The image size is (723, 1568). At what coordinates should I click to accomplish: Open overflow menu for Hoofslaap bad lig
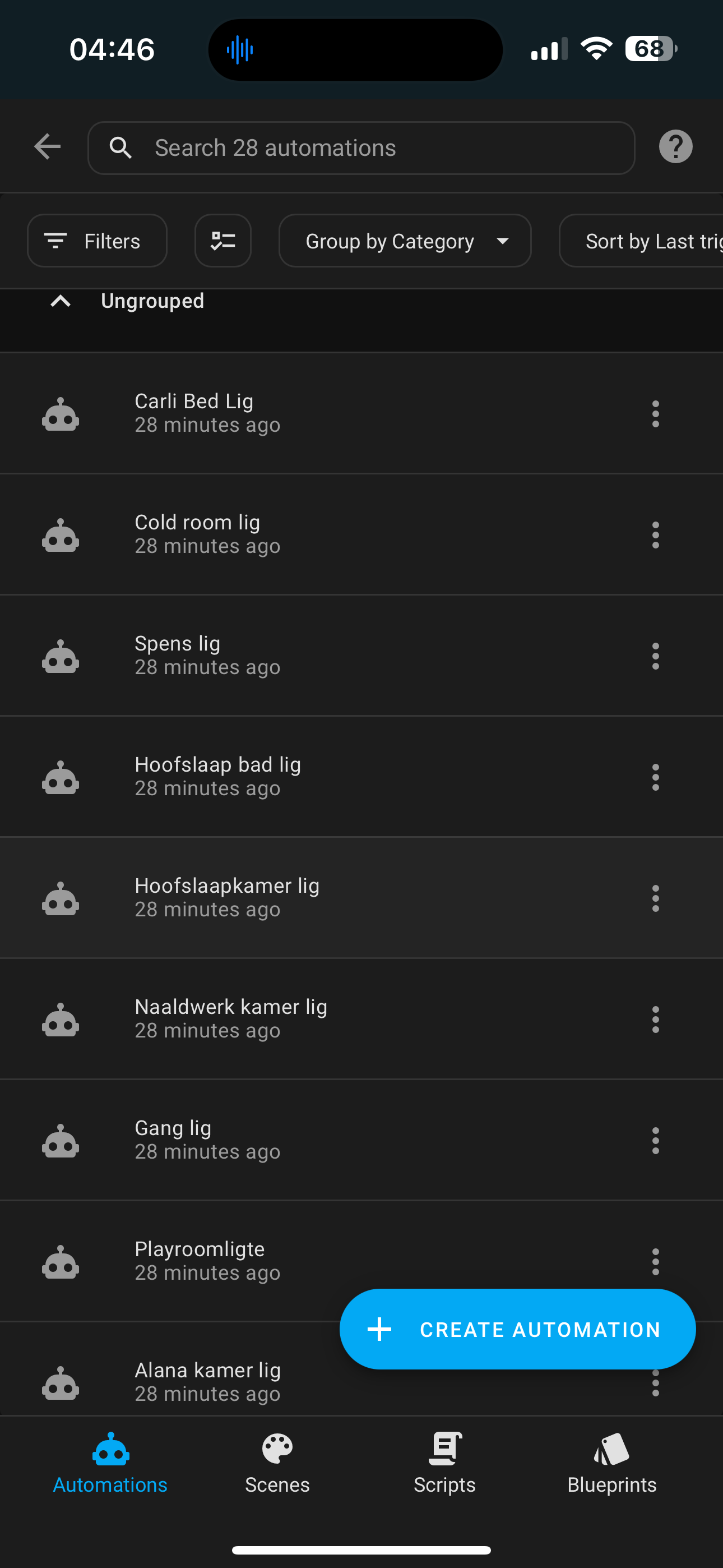(655, 777)
